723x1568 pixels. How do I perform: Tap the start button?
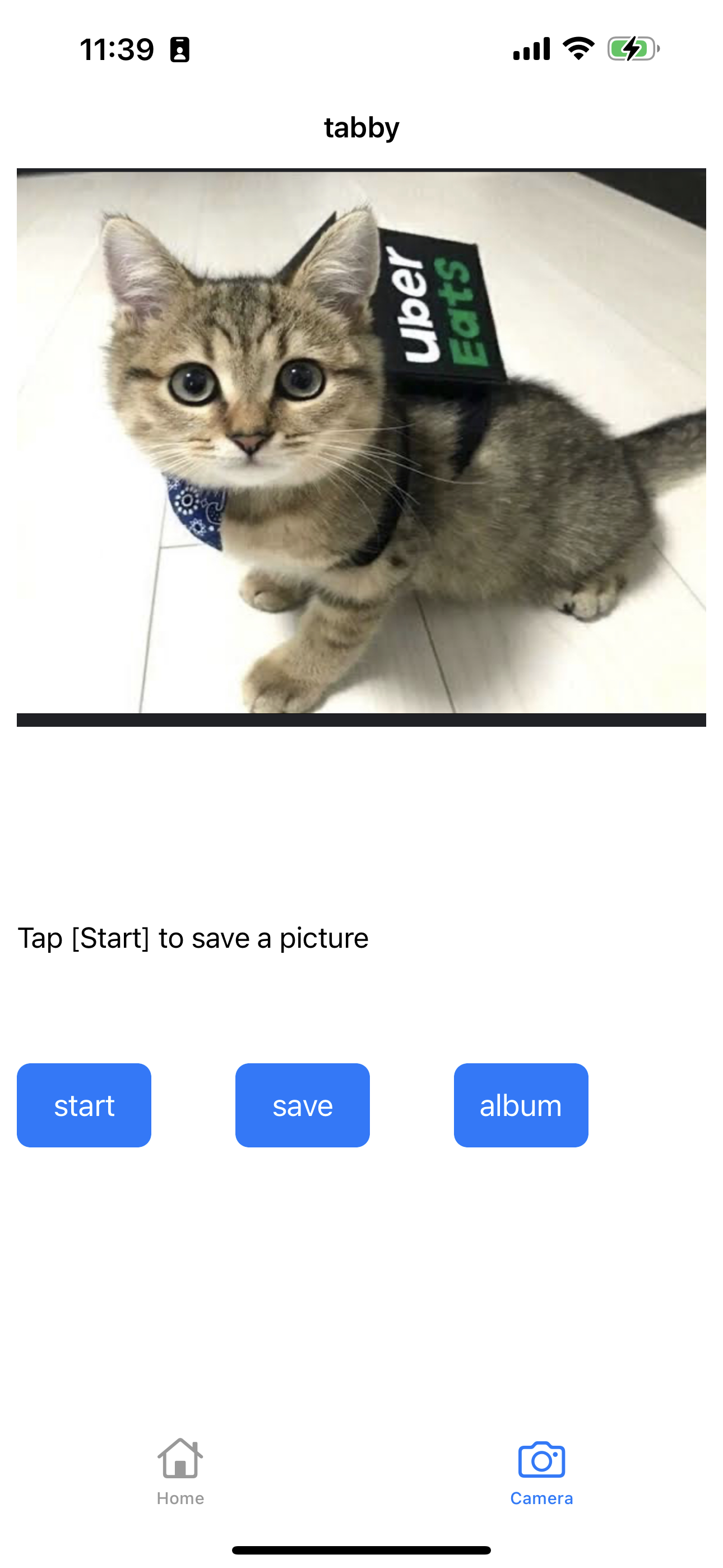click(84, 1105)
